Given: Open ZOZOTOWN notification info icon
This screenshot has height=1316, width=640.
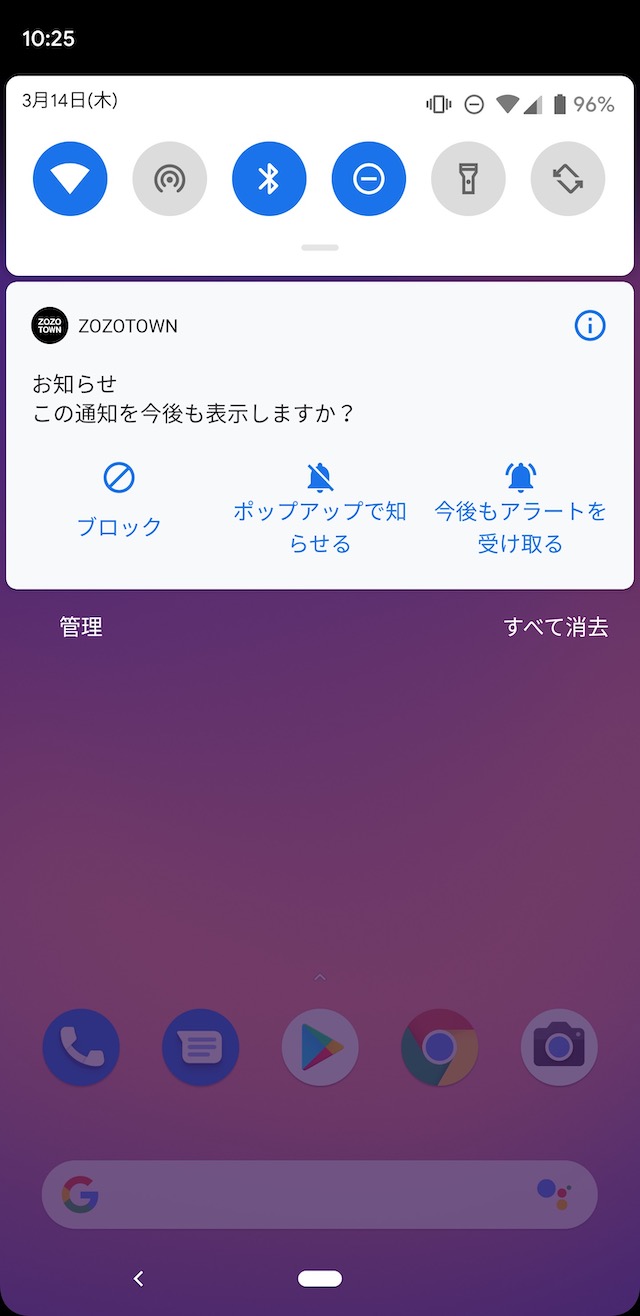Looking at the screenshot, I should (x=590, y=325).
